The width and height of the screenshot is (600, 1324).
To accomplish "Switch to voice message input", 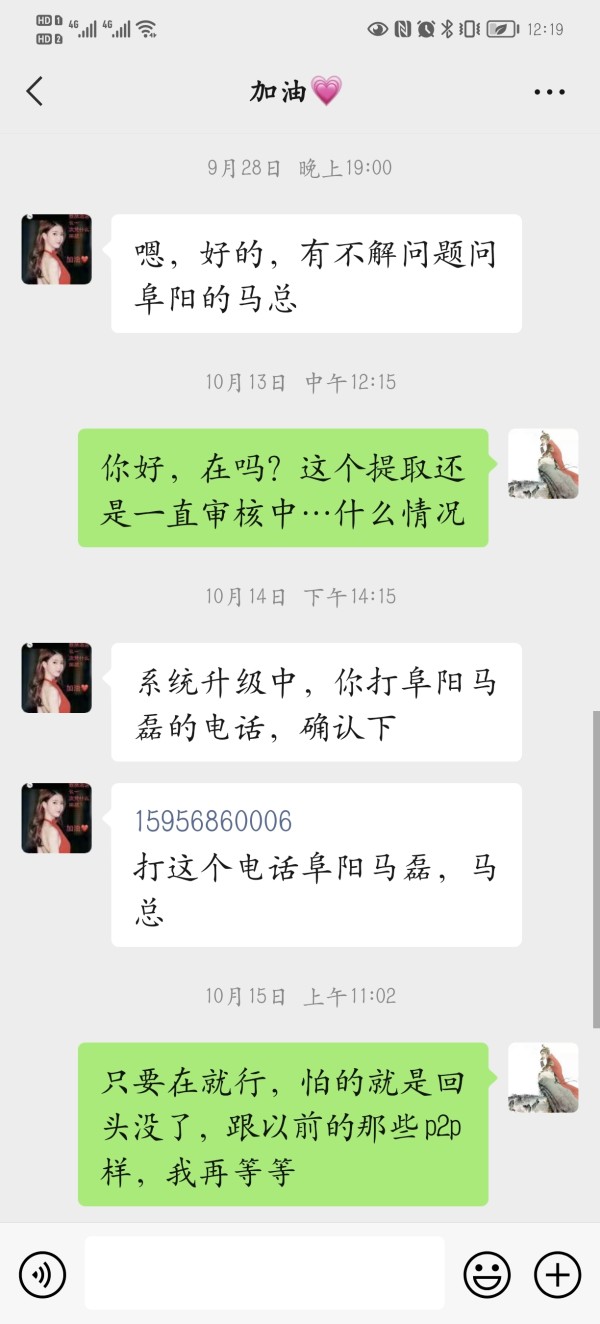I will tap(43, 1274).
